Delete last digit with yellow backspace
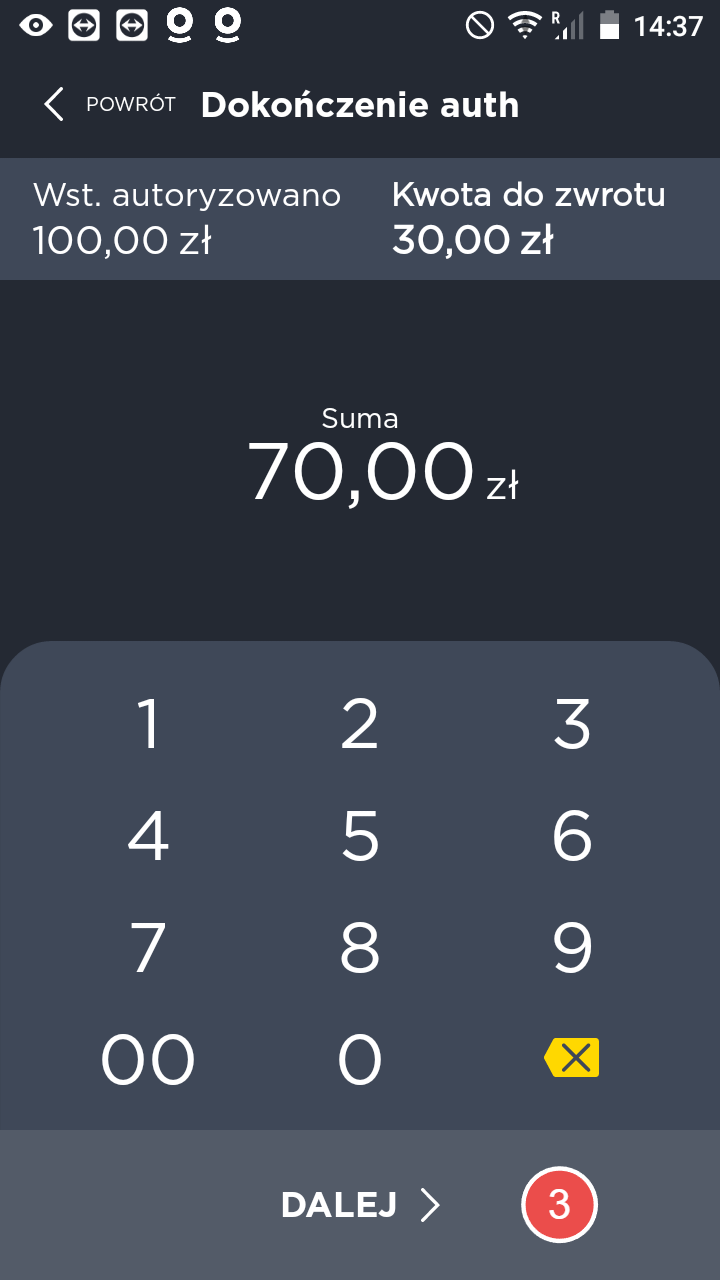The image size is (720, 1280). 572,1058
